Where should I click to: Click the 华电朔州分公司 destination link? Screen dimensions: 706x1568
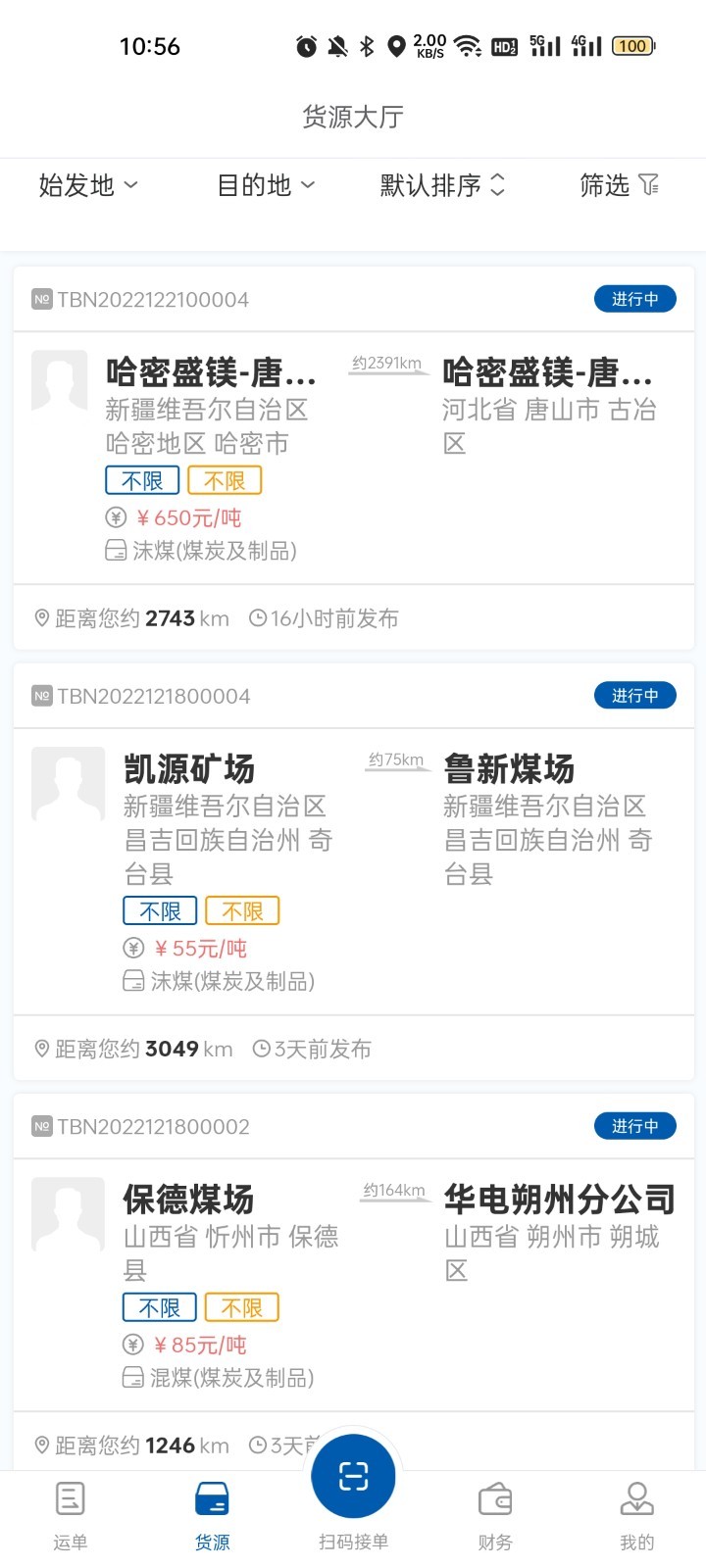pyautogui.click(x=557, y=1198)
